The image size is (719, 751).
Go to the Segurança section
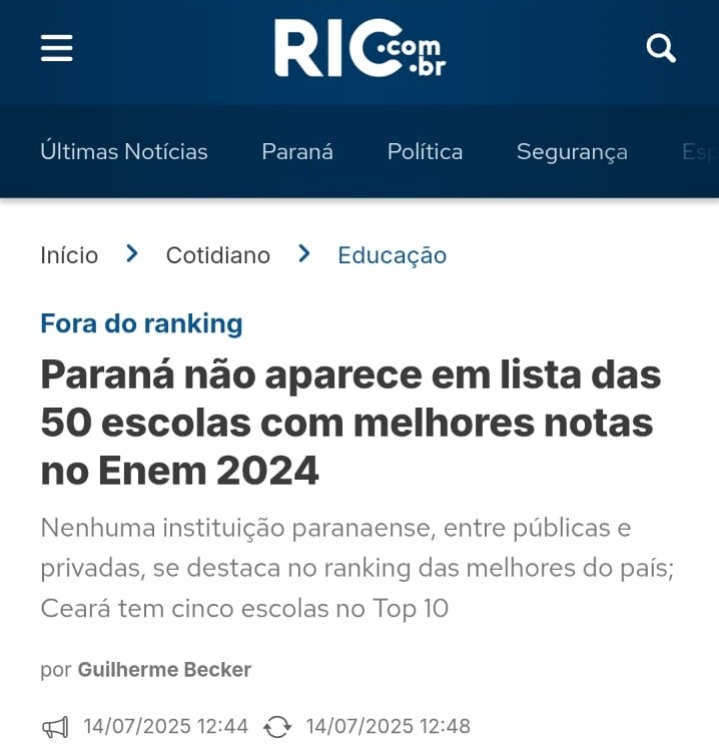click(x=572, y=152)
